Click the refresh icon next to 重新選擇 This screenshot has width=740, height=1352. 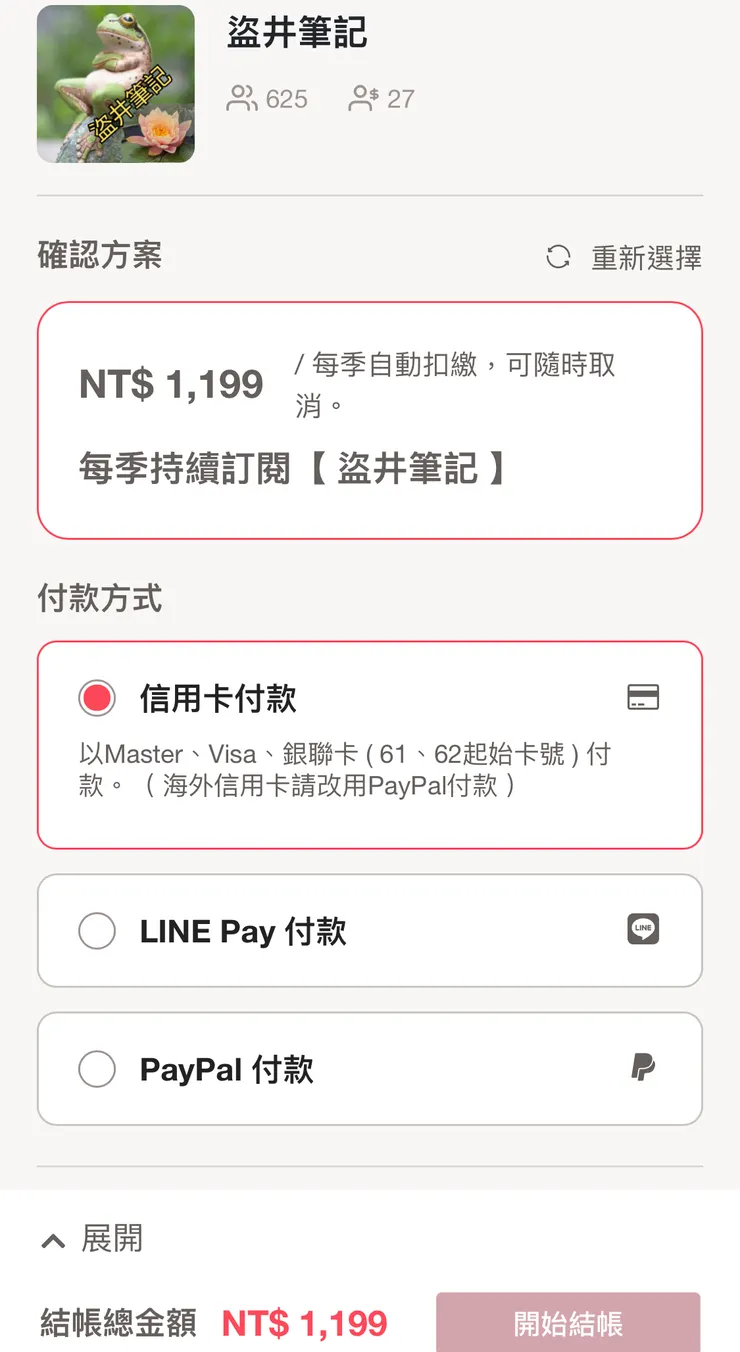(557, 257)
